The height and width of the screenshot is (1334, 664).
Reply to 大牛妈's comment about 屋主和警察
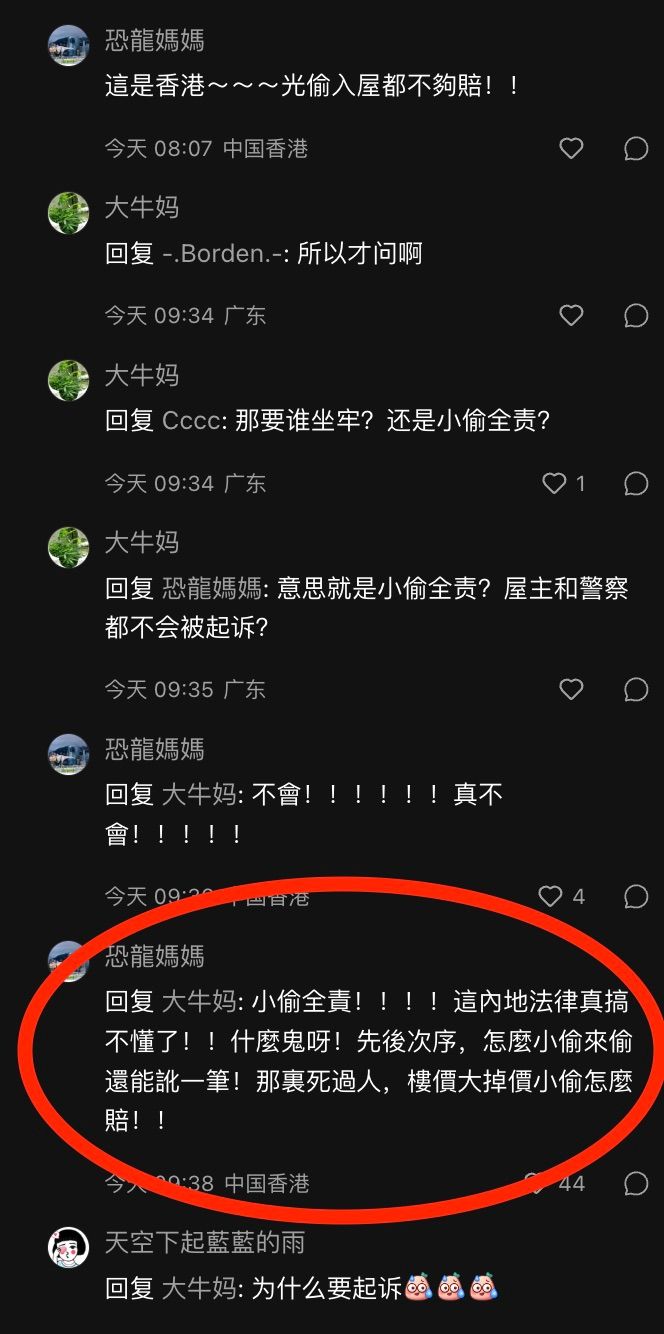(x=636, y=689)
